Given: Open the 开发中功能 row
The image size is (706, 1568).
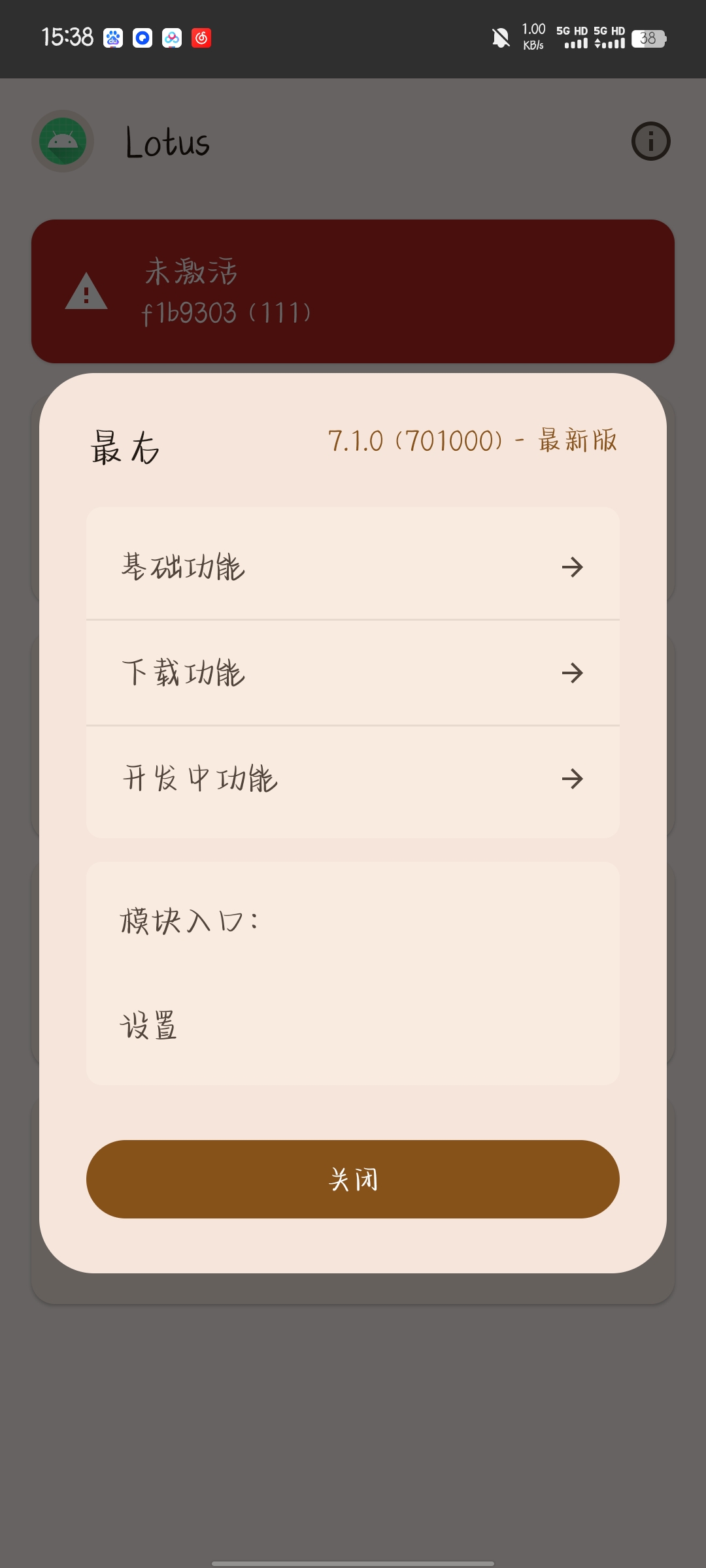Looking at the screenshot, I should [x=353, y=778].
